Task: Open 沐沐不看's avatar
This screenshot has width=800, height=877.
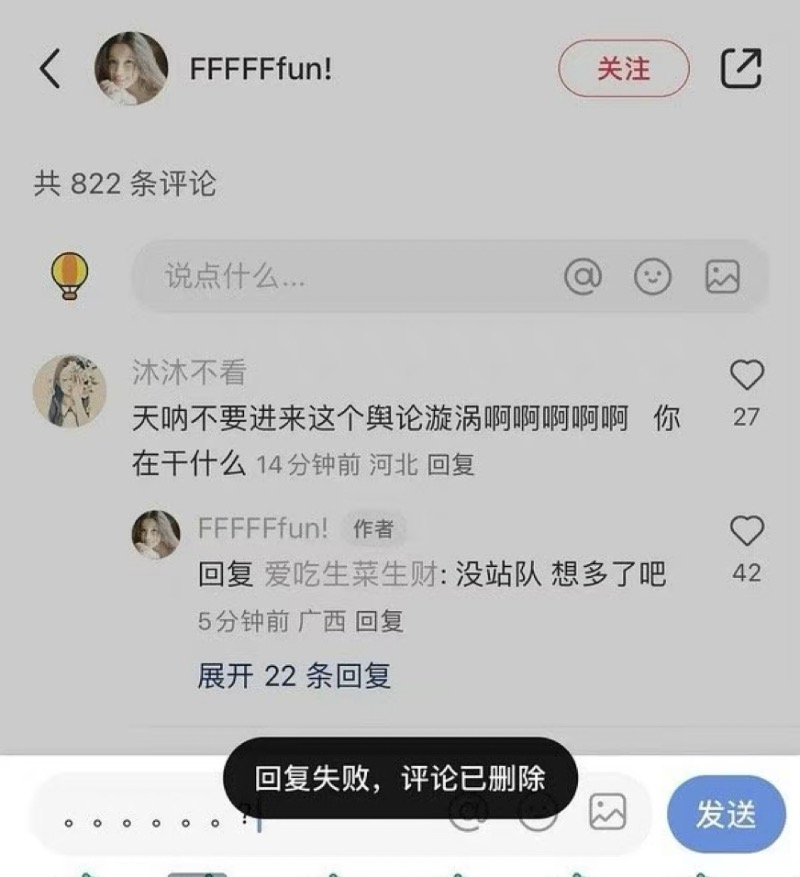Action: pyautogui.click(x=69, y=390)
